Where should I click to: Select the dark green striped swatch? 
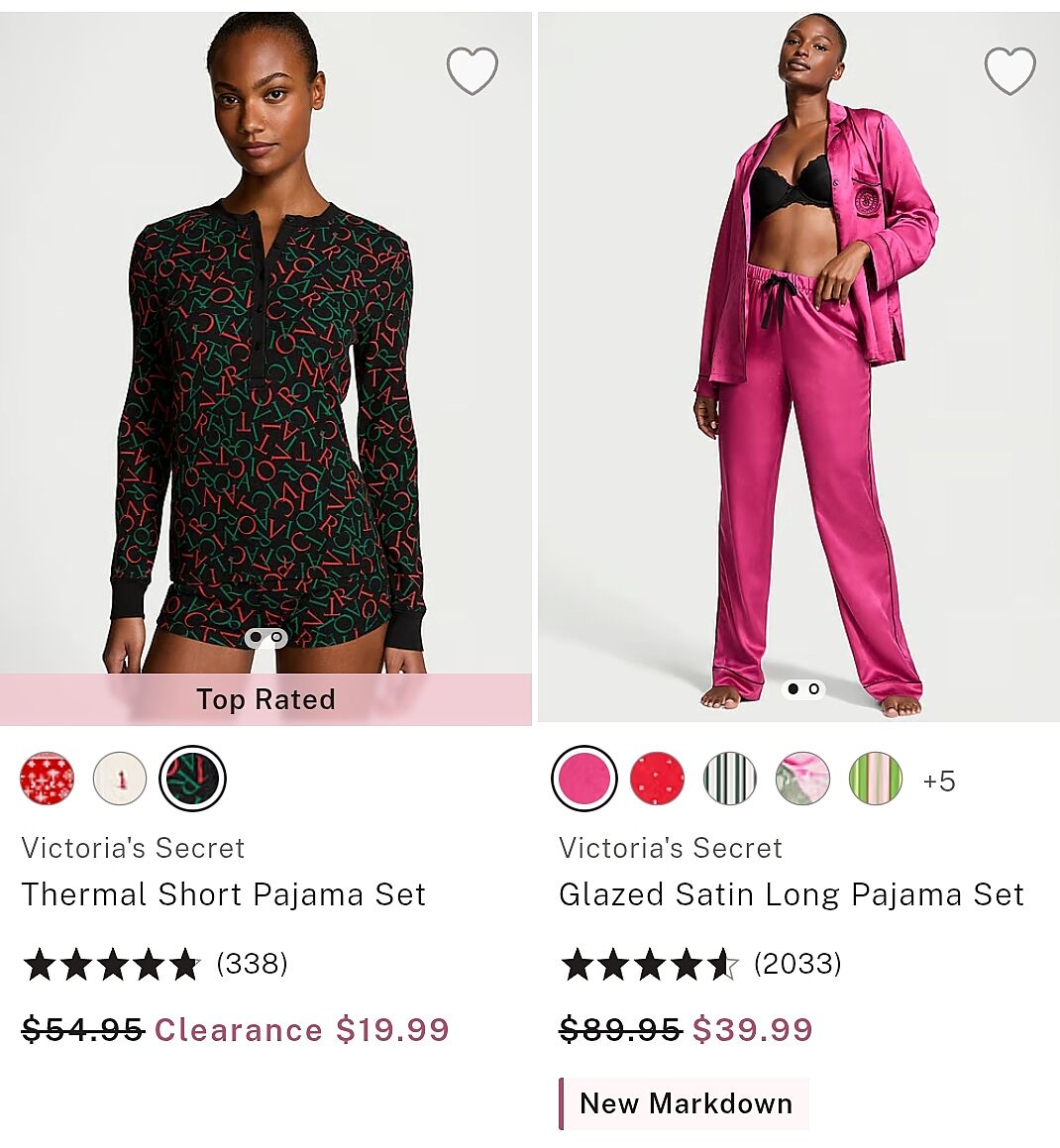pos(730,779)
